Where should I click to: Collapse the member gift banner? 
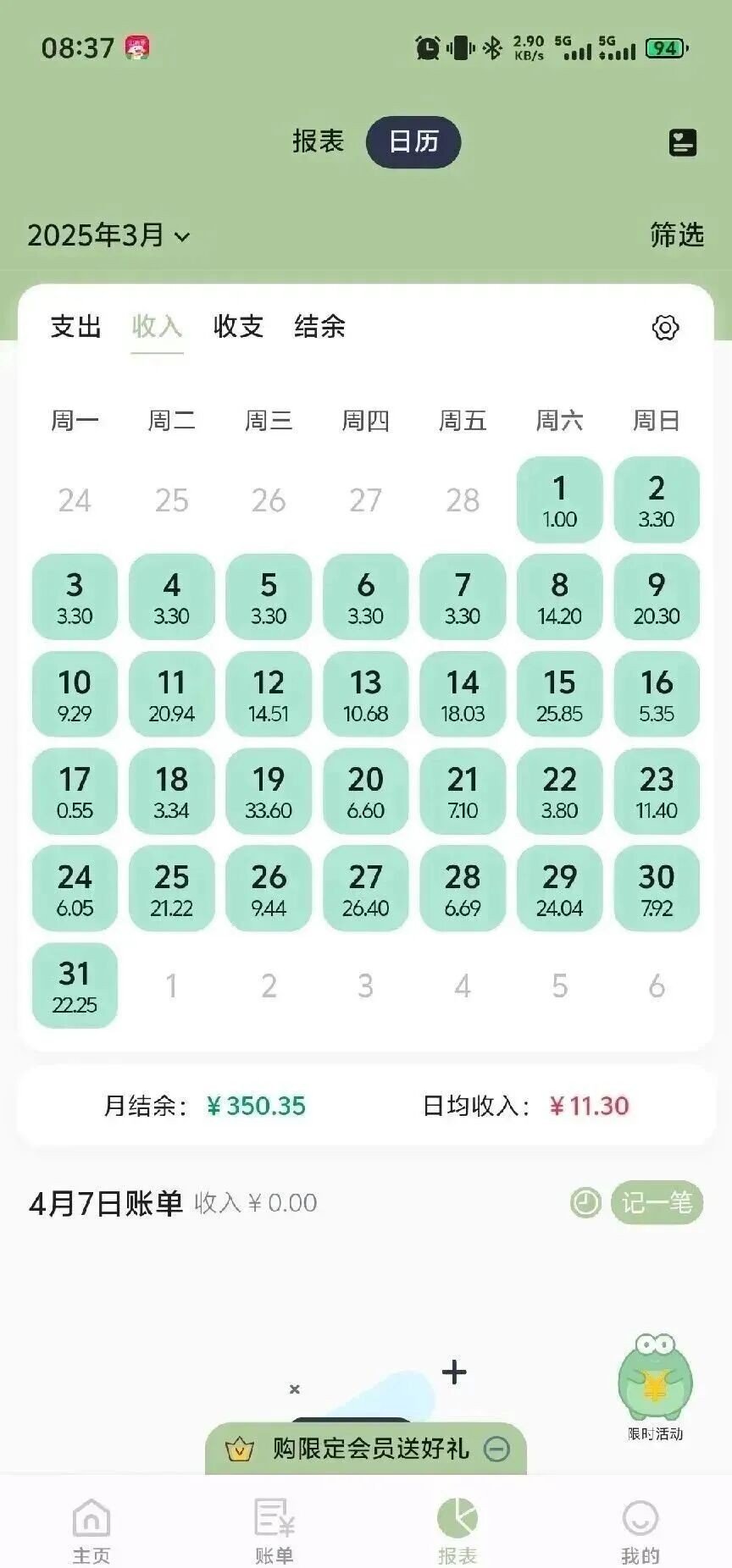pyautogui.click(x=496, y=1449)
